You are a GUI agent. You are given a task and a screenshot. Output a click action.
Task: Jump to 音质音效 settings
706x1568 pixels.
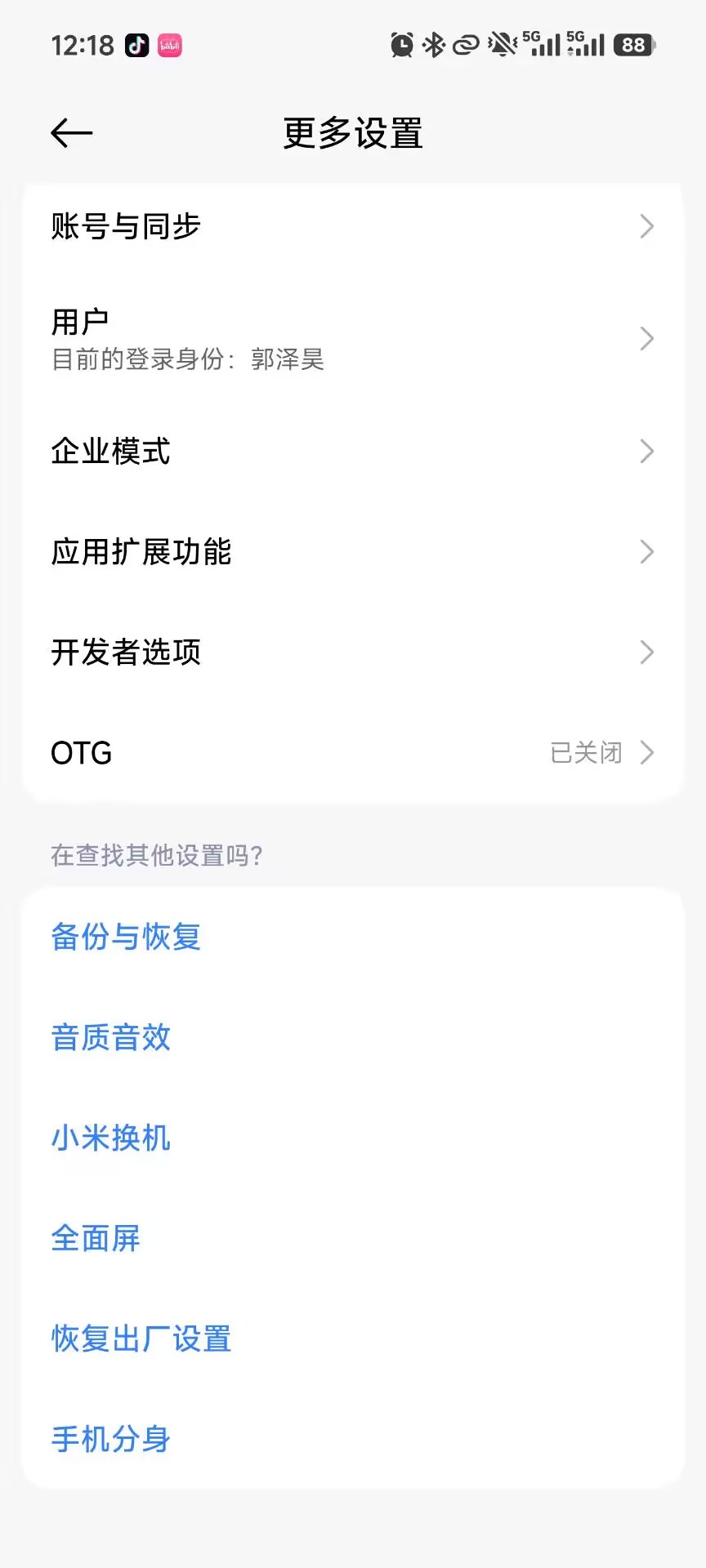coord(111,1037)
